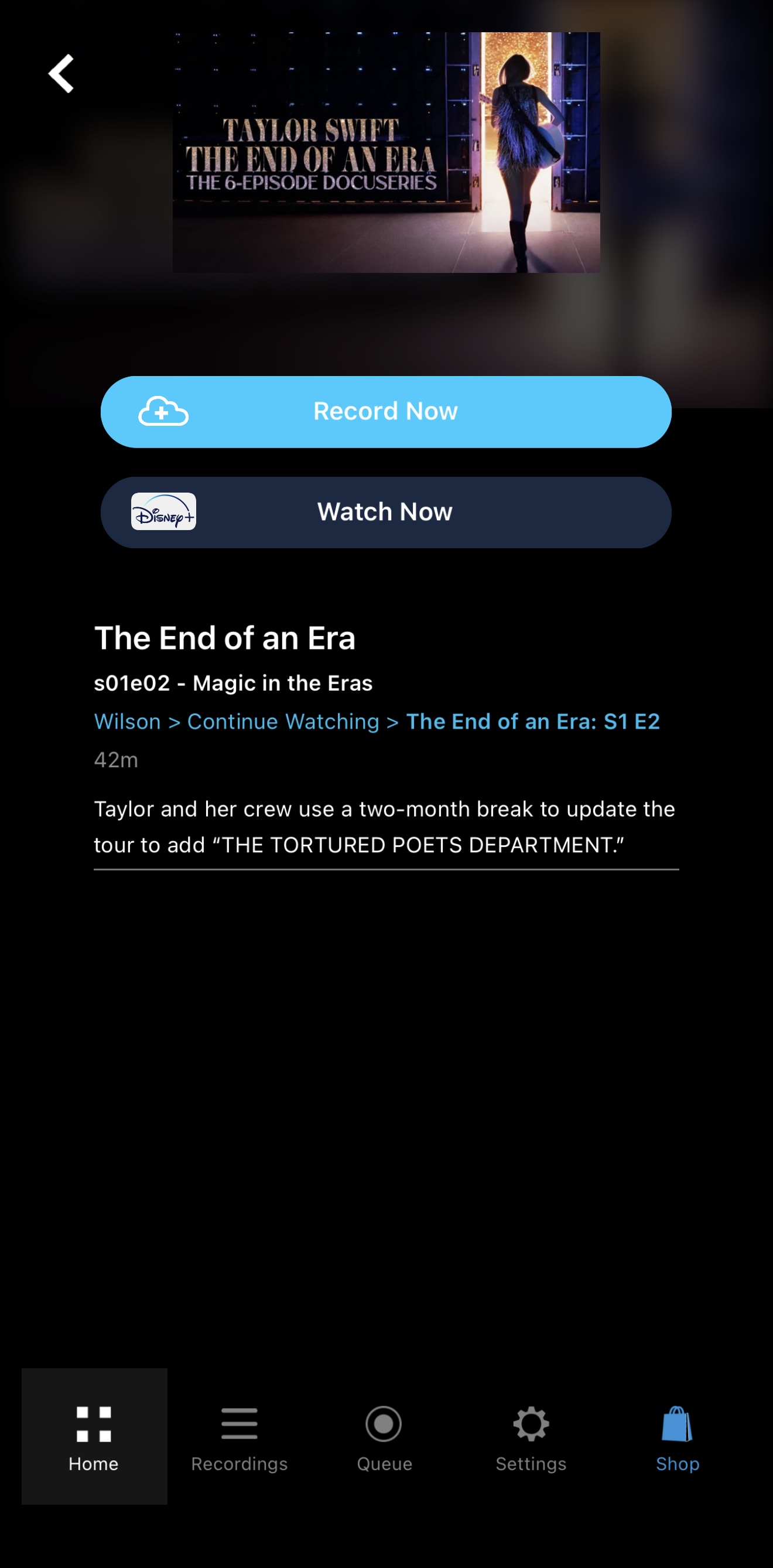773x1568 pixels.
Task: Open the Queue tab
Action: (x=384, y=1437)
